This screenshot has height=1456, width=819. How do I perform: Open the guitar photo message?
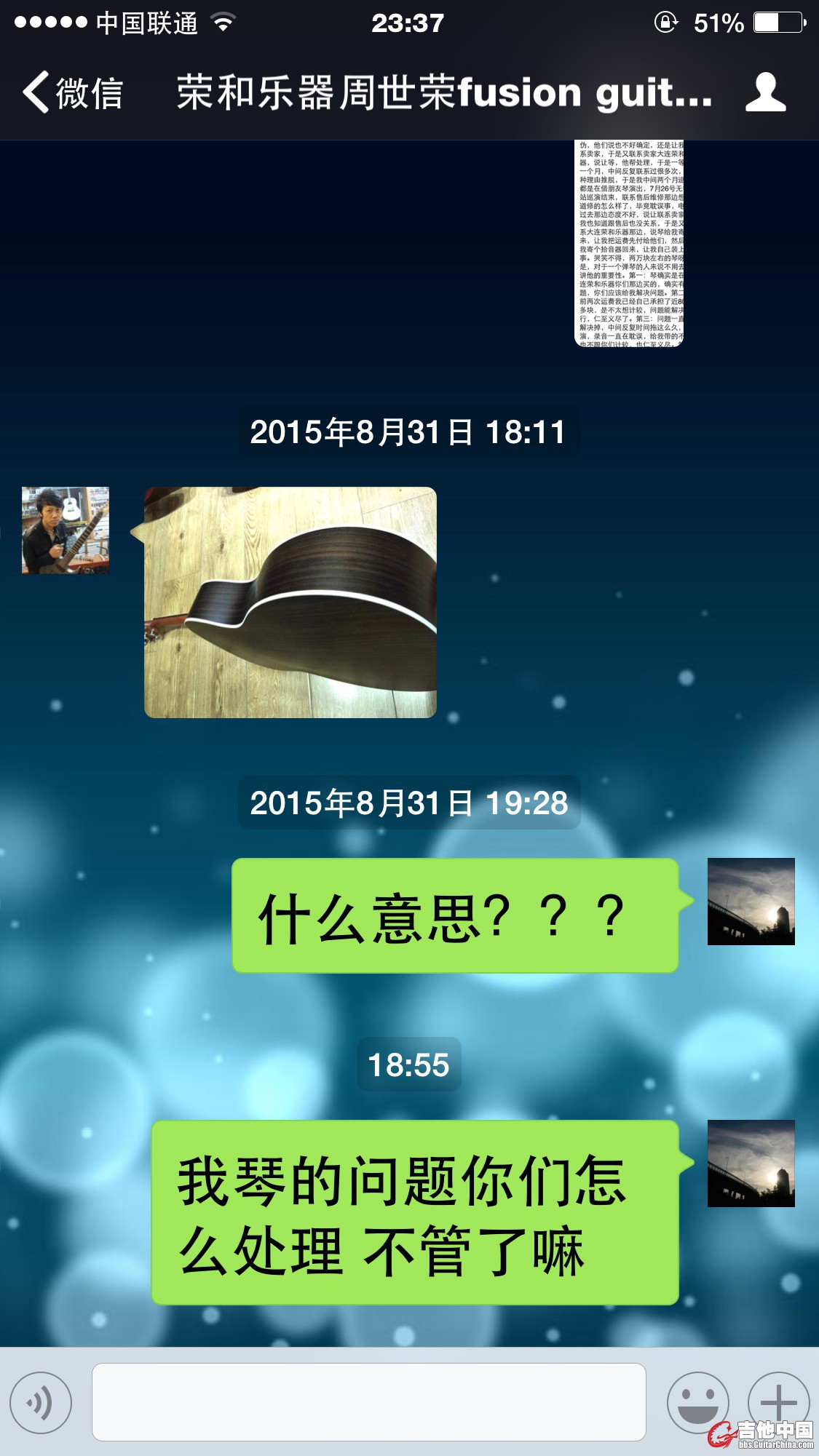290,602
